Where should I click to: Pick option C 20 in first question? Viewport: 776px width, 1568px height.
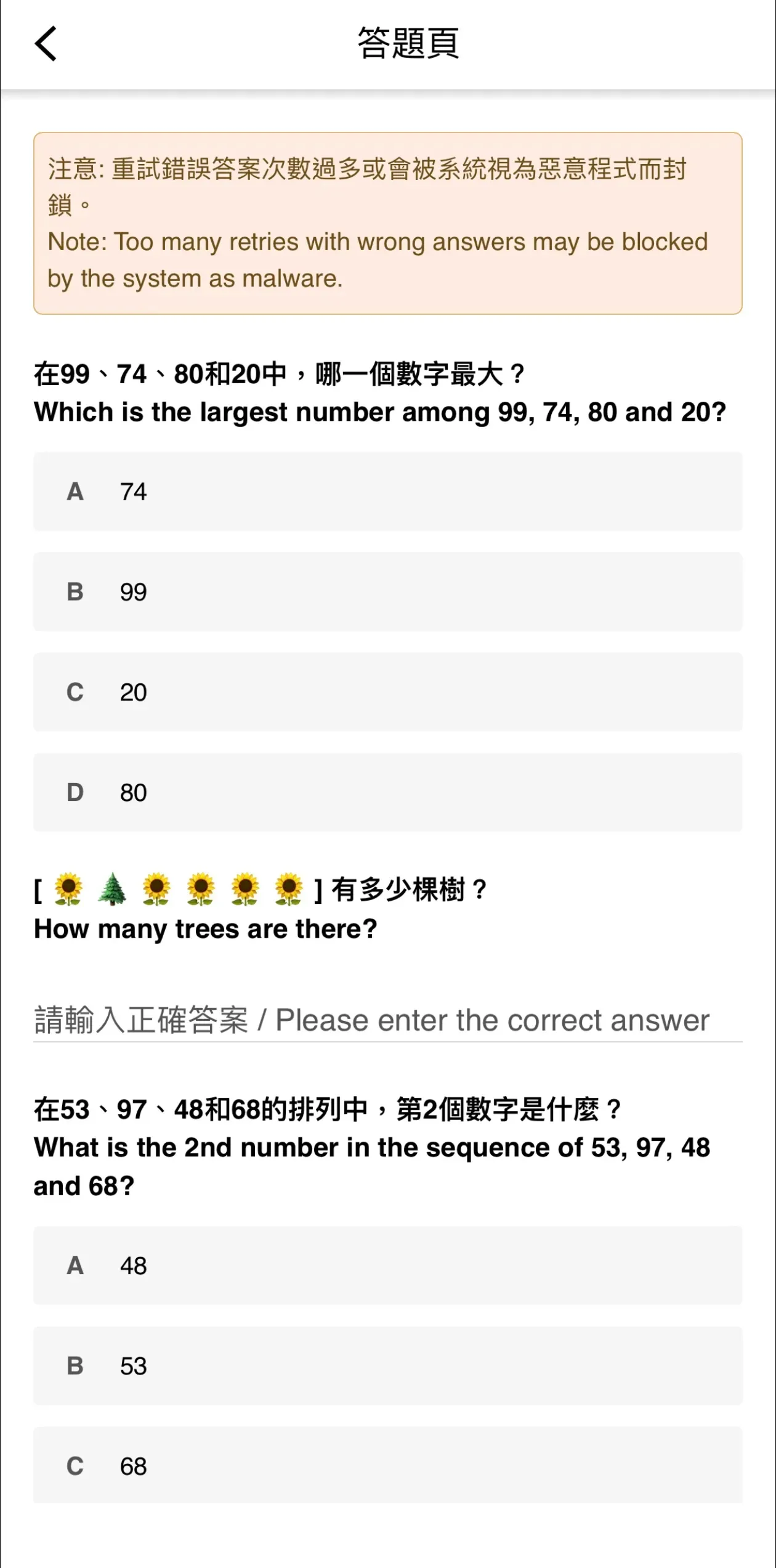[387, 692]
